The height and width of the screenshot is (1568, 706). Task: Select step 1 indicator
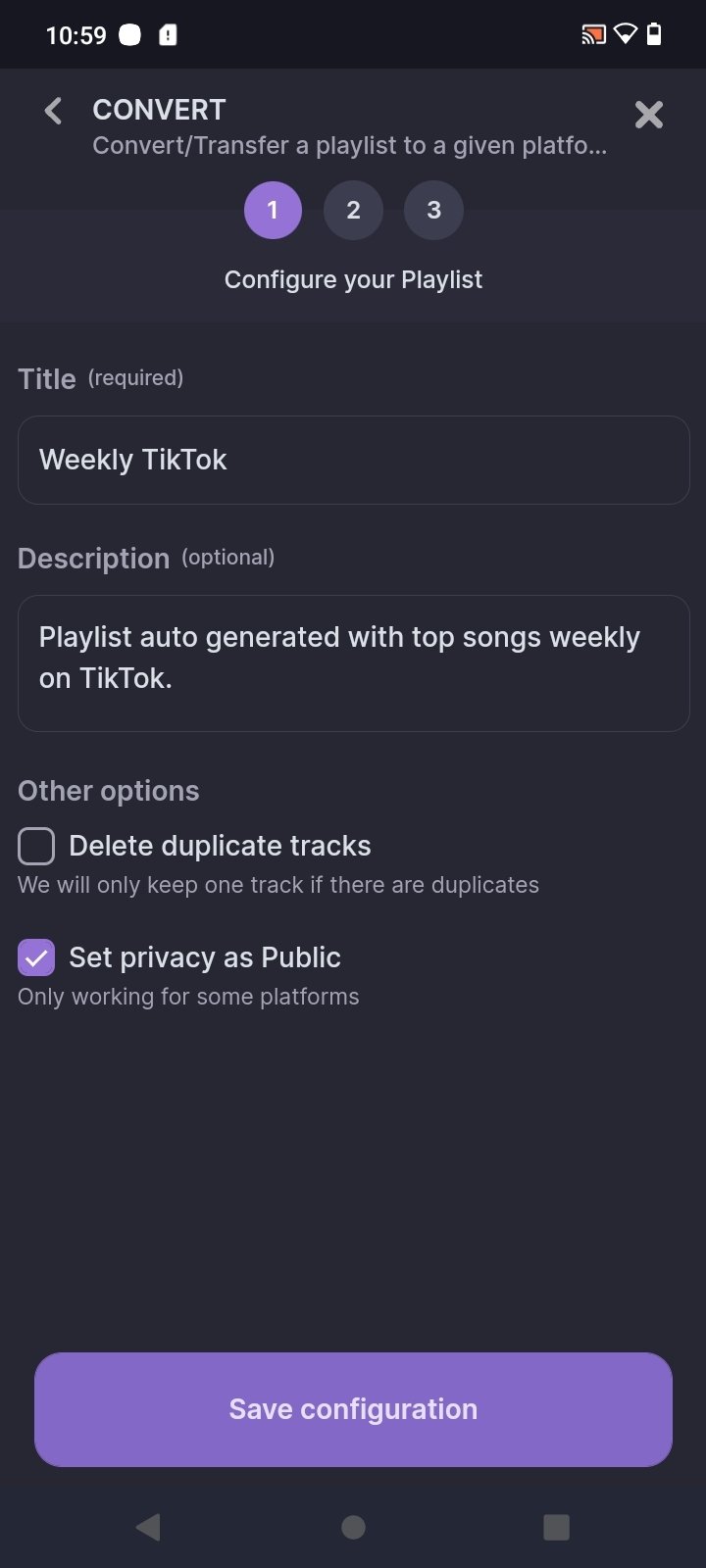273,210
